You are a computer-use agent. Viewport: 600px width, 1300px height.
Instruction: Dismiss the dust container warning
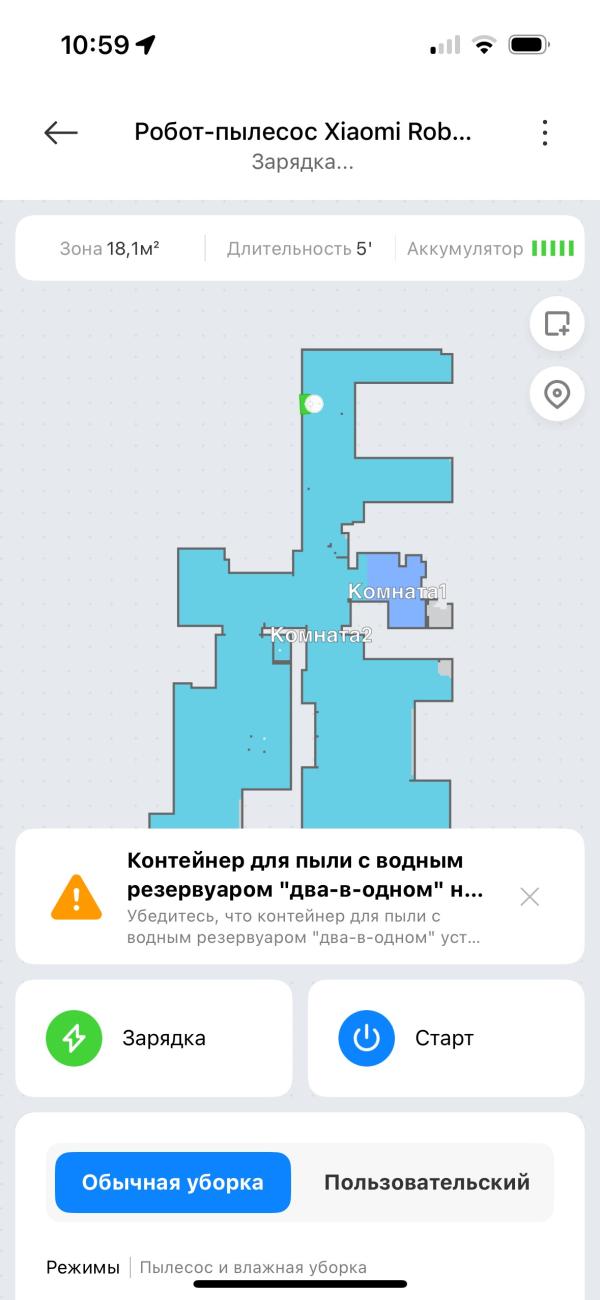click(530, 897)
